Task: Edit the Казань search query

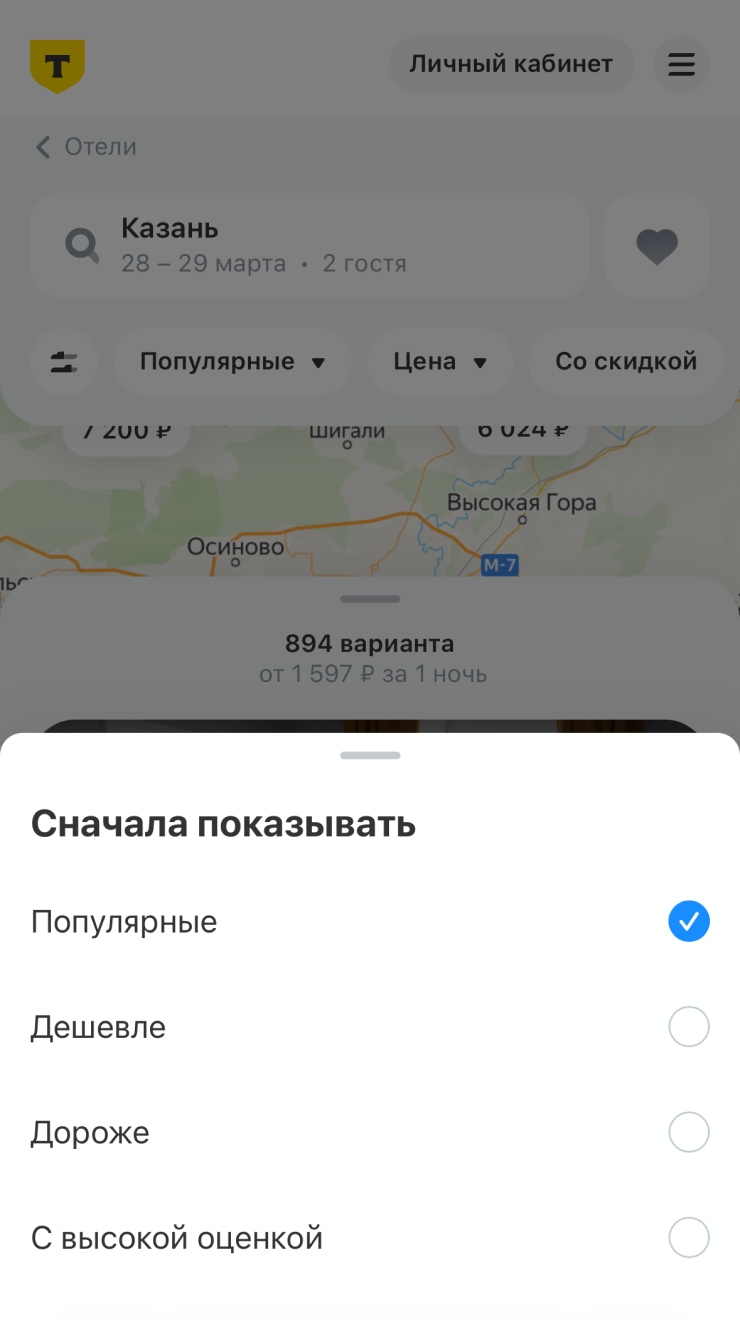Action: pos(310,245)
